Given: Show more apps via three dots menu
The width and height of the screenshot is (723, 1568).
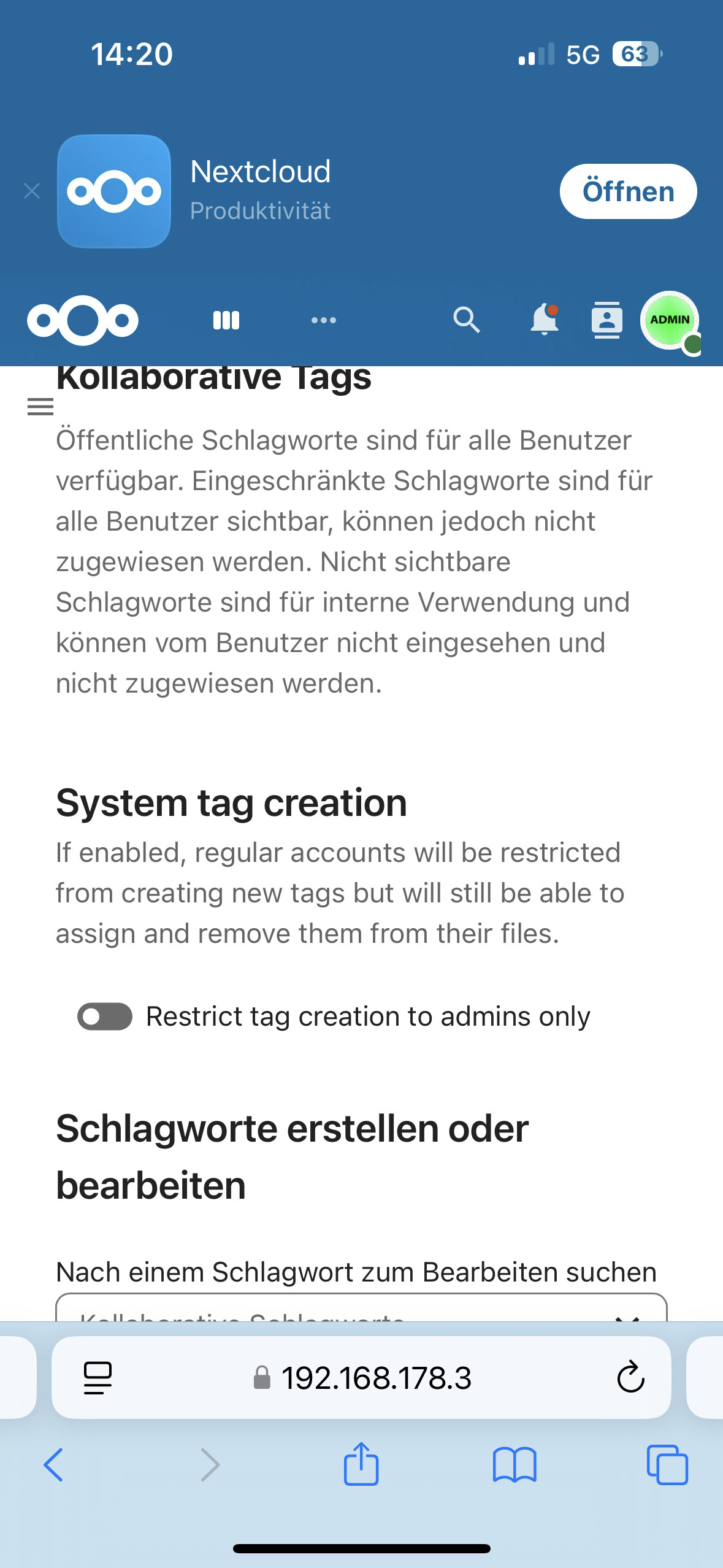Looking at the screenshot, I should pyautogui.click(x=323, y=320).
